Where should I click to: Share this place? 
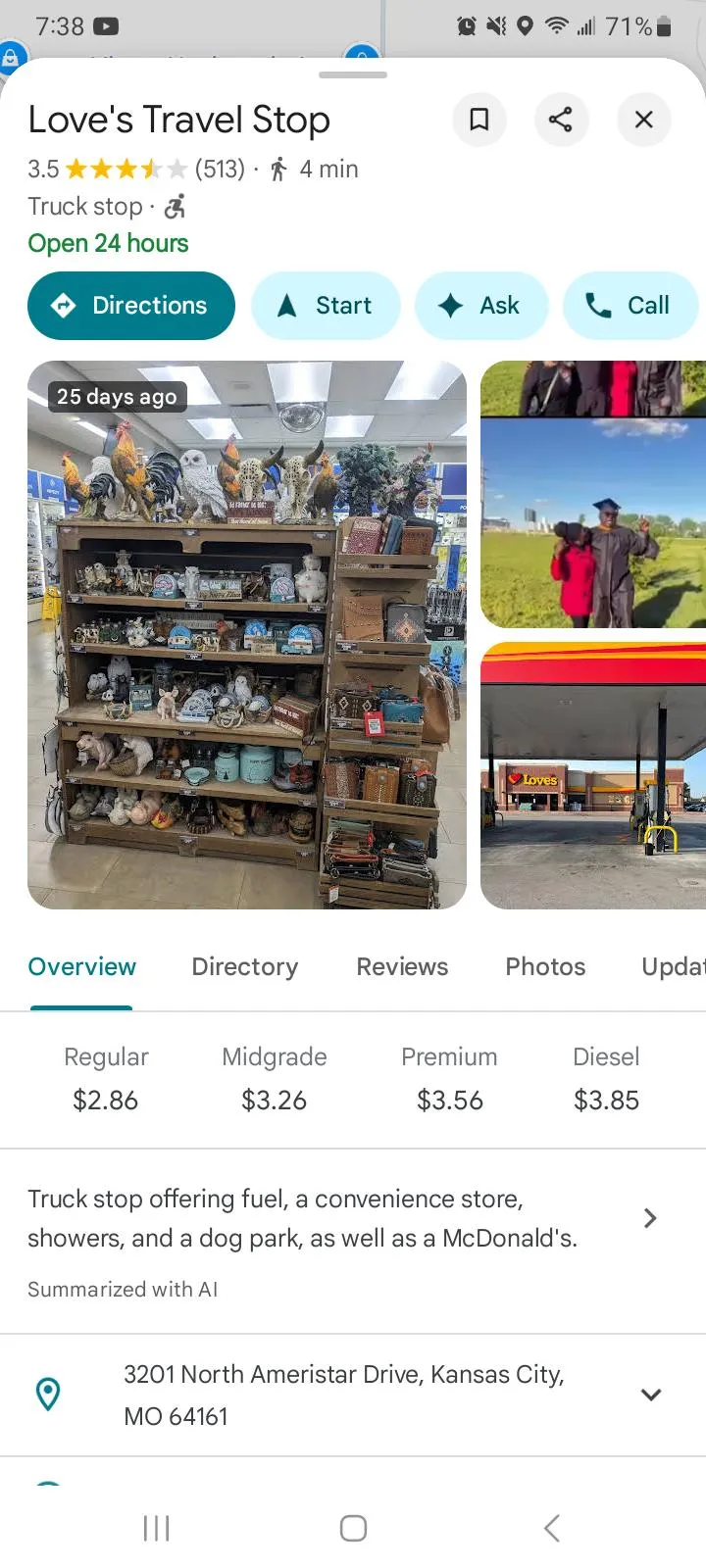pyautogui.click(x=561, y=120)
